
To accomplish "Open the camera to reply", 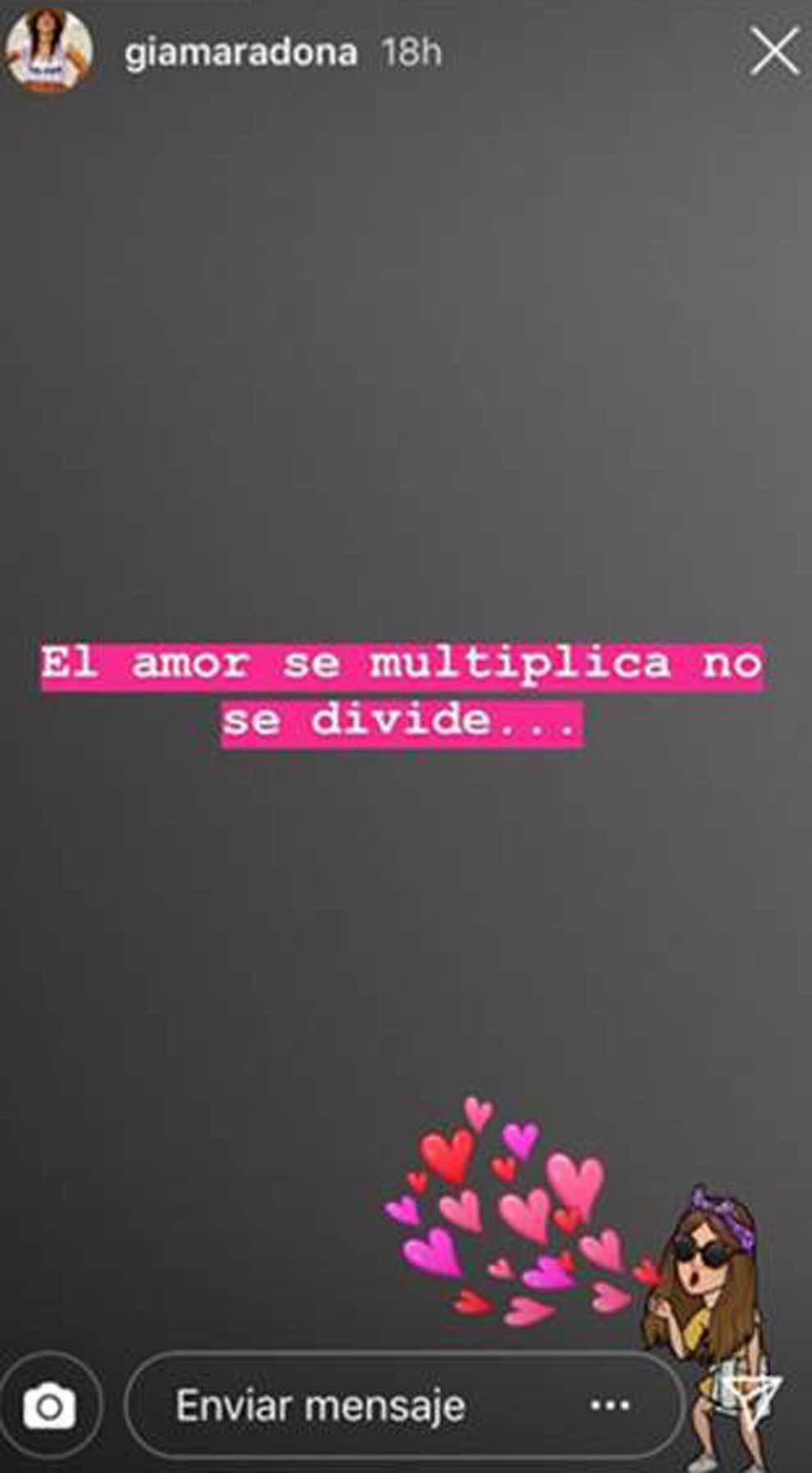I will 50,1407.
